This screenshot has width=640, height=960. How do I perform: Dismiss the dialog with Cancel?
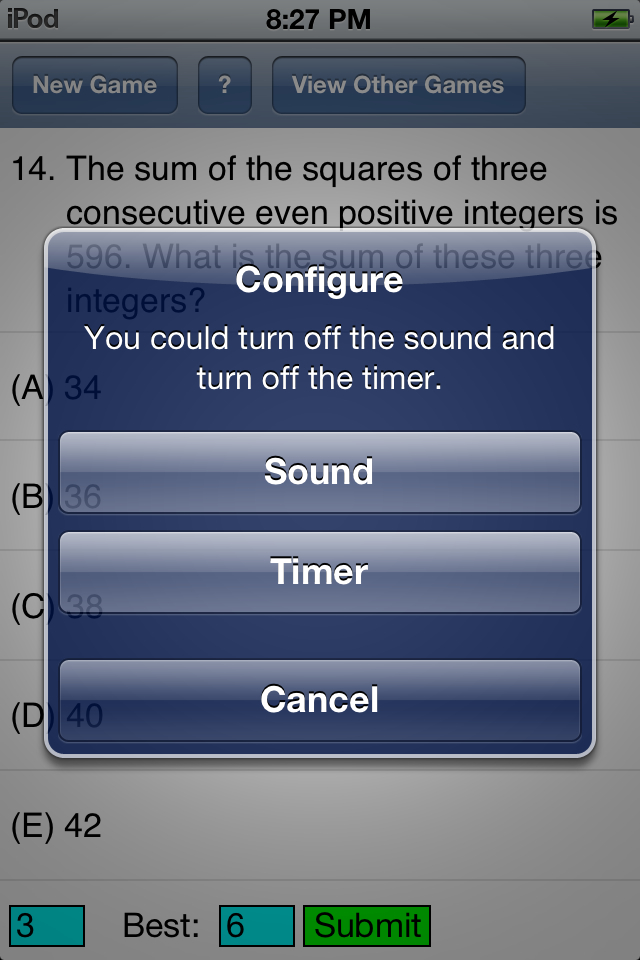click(x=320, y=699)
